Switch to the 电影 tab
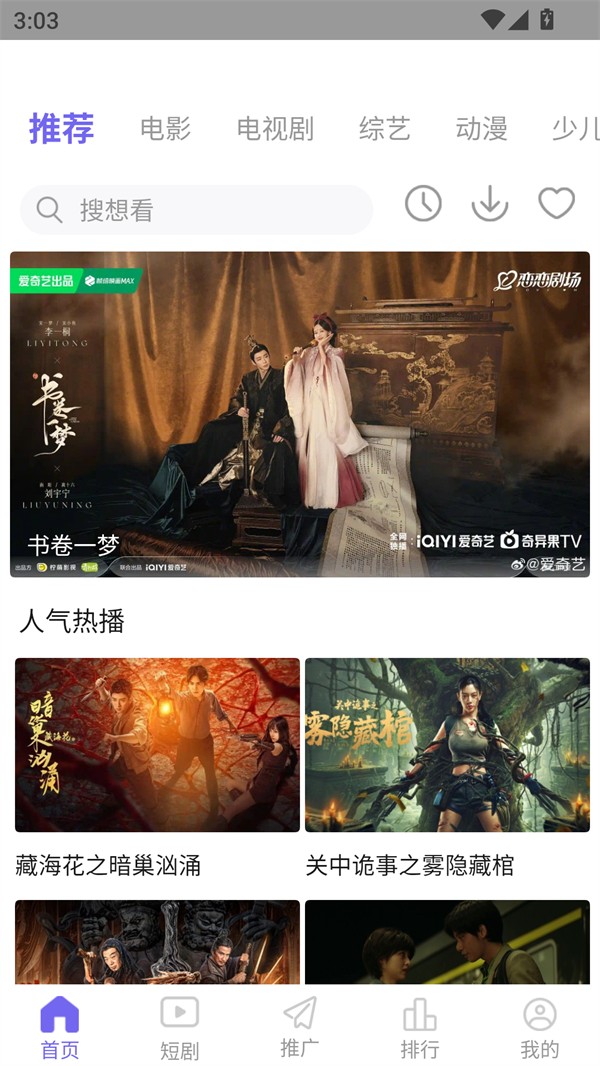The image size is (600, 1066). [x=165, y=128]
